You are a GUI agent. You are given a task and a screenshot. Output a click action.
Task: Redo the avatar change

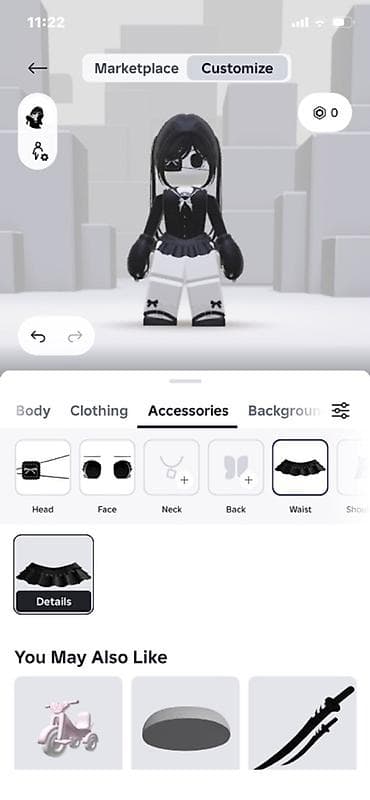75,336
